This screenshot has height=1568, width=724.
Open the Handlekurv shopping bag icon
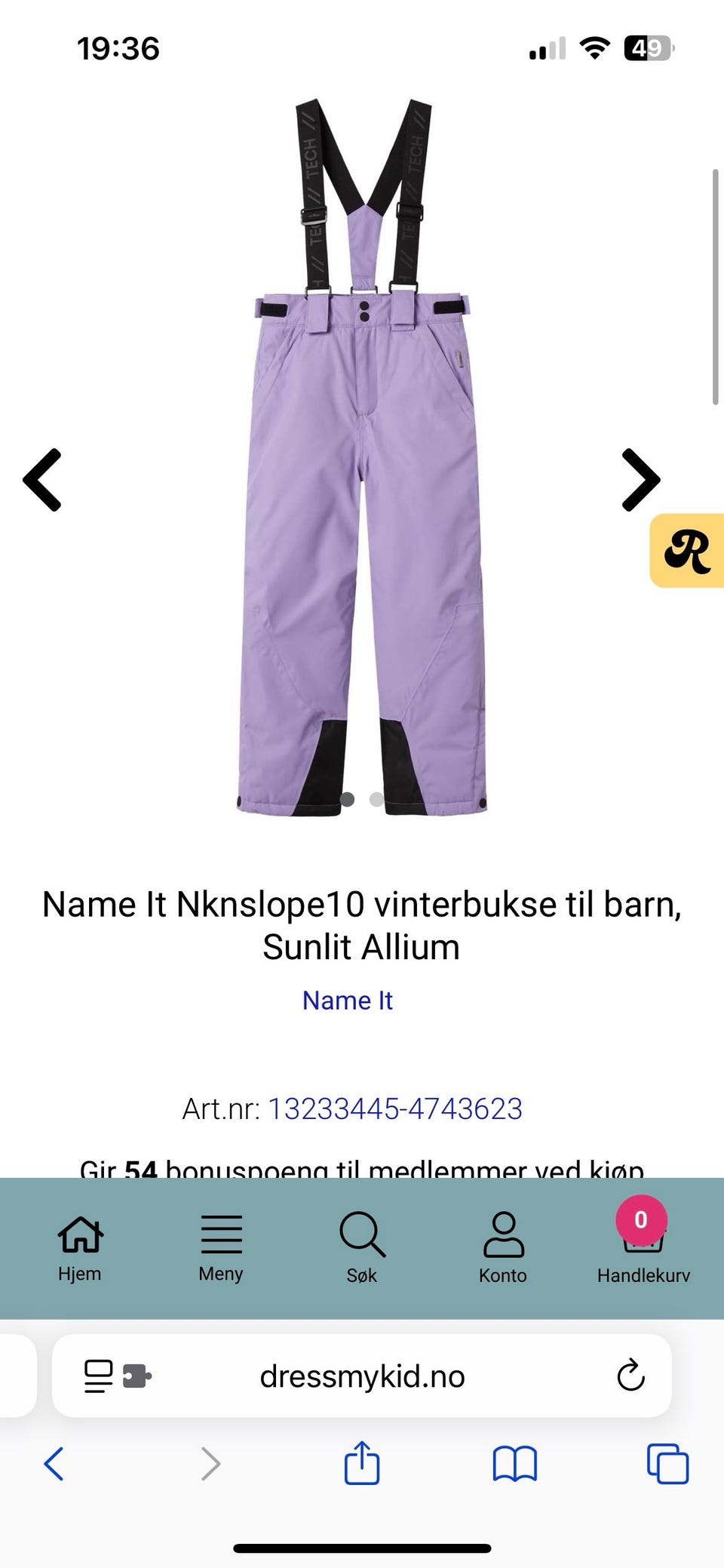pyautogui.click(x=643, y=1241)
